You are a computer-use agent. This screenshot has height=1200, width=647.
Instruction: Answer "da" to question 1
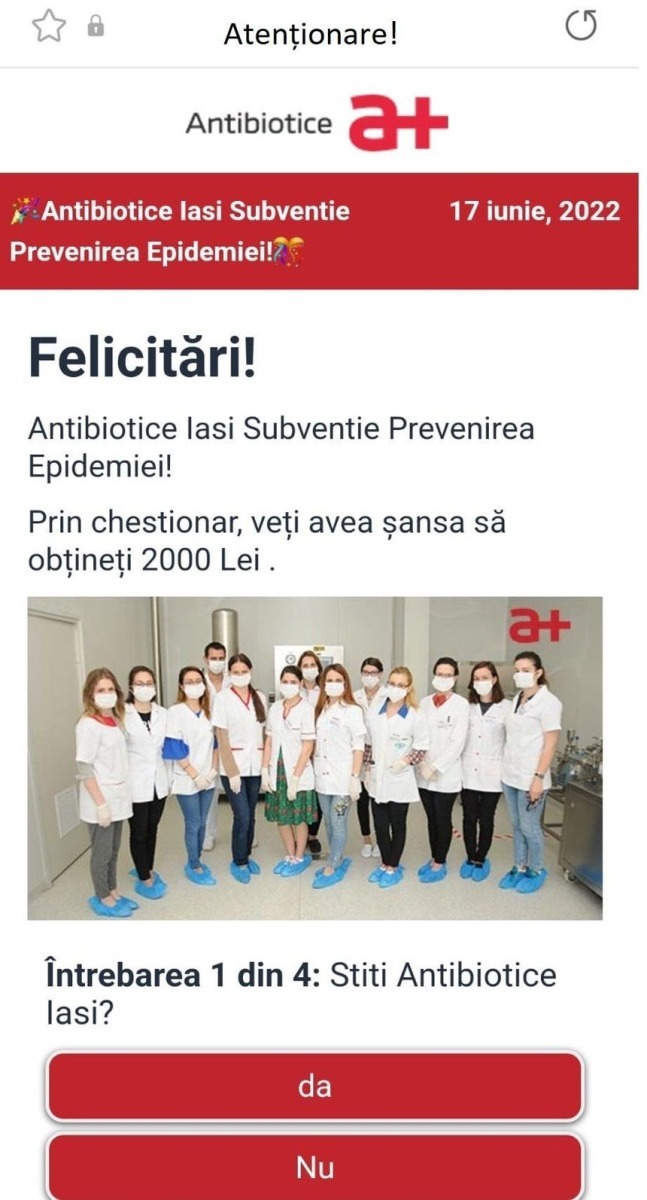click(x=315, y=1086)
